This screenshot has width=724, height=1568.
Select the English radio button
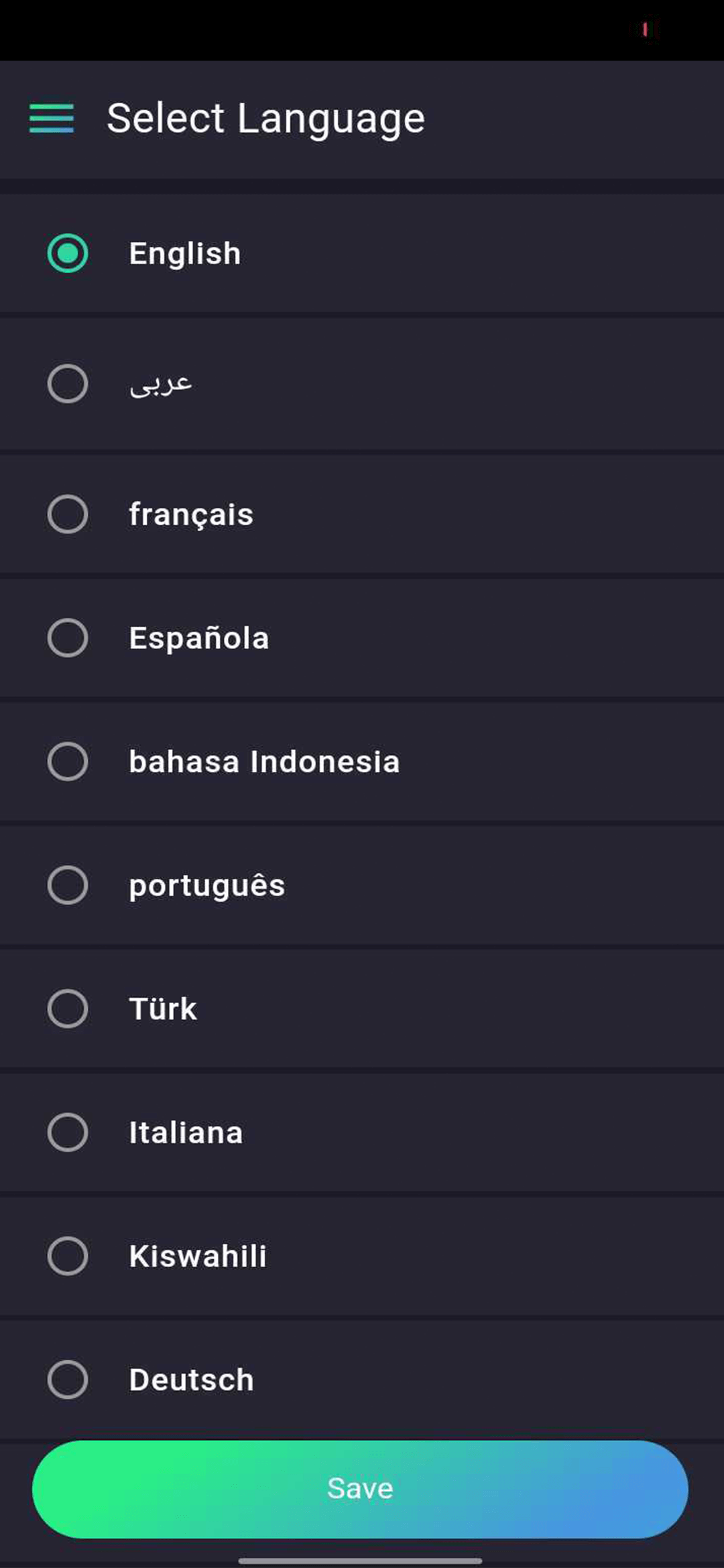click(68, 253)
